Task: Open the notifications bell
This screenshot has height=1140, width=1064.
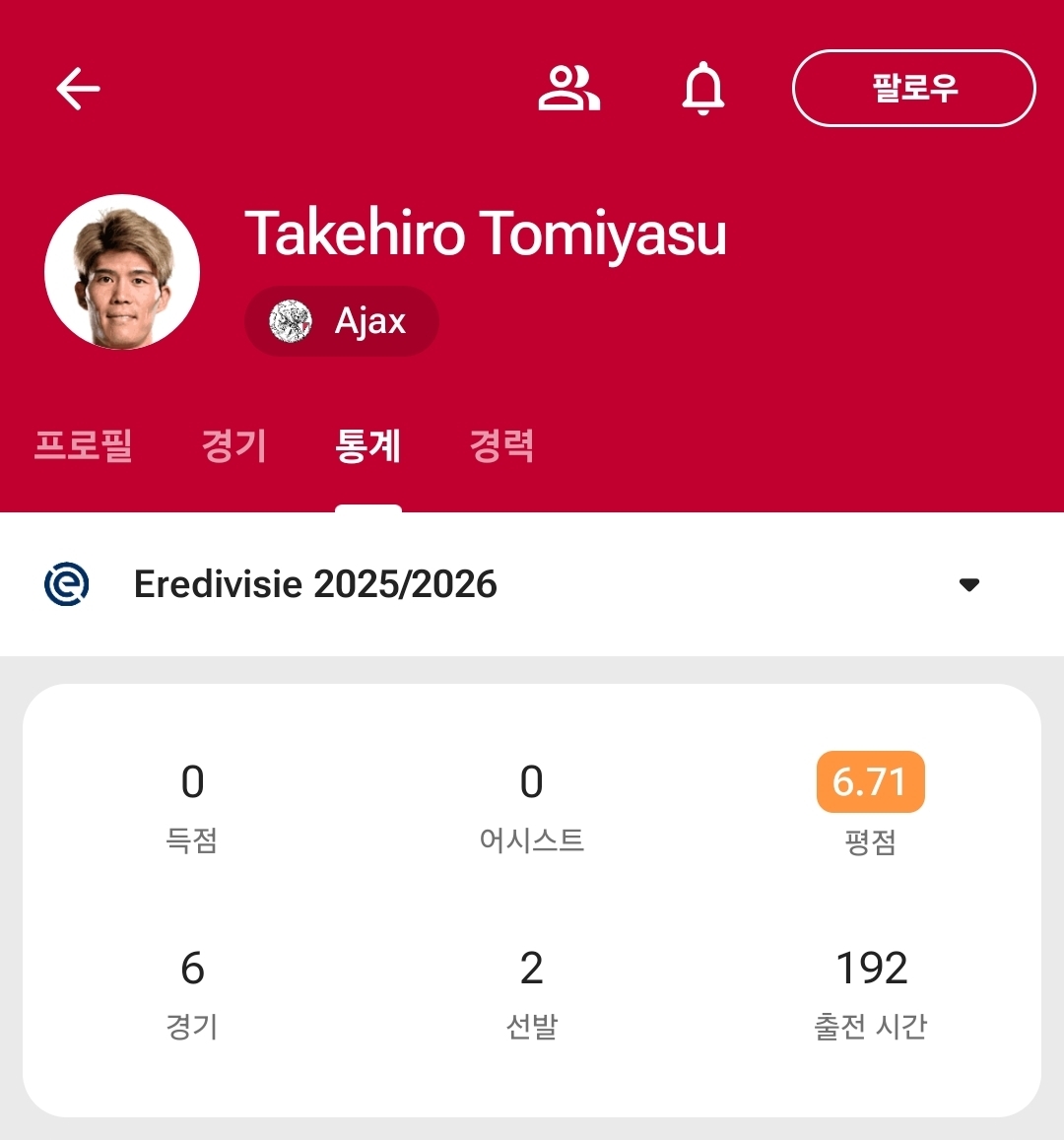Action: (702, 89)
